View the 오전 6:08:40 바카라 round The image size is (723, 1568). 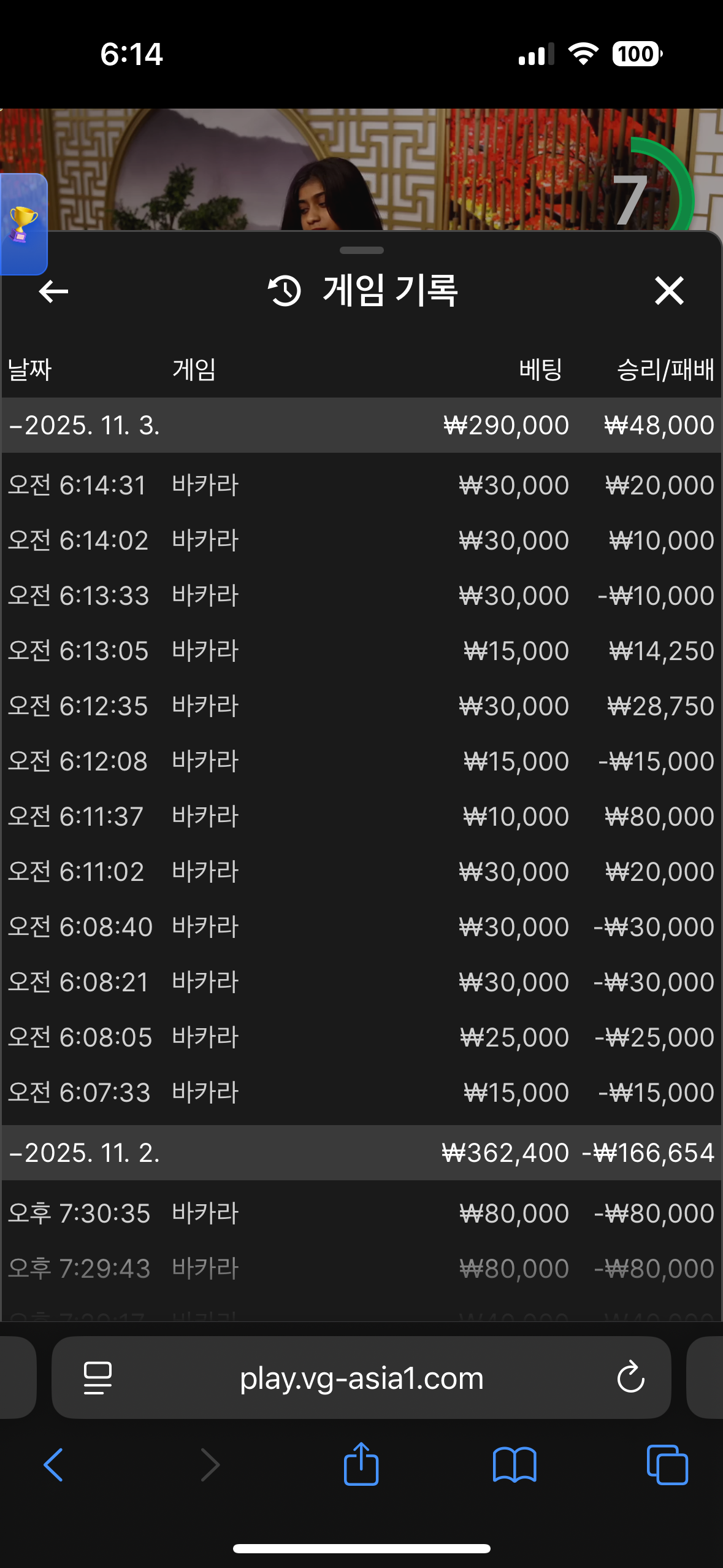[361, 927]
